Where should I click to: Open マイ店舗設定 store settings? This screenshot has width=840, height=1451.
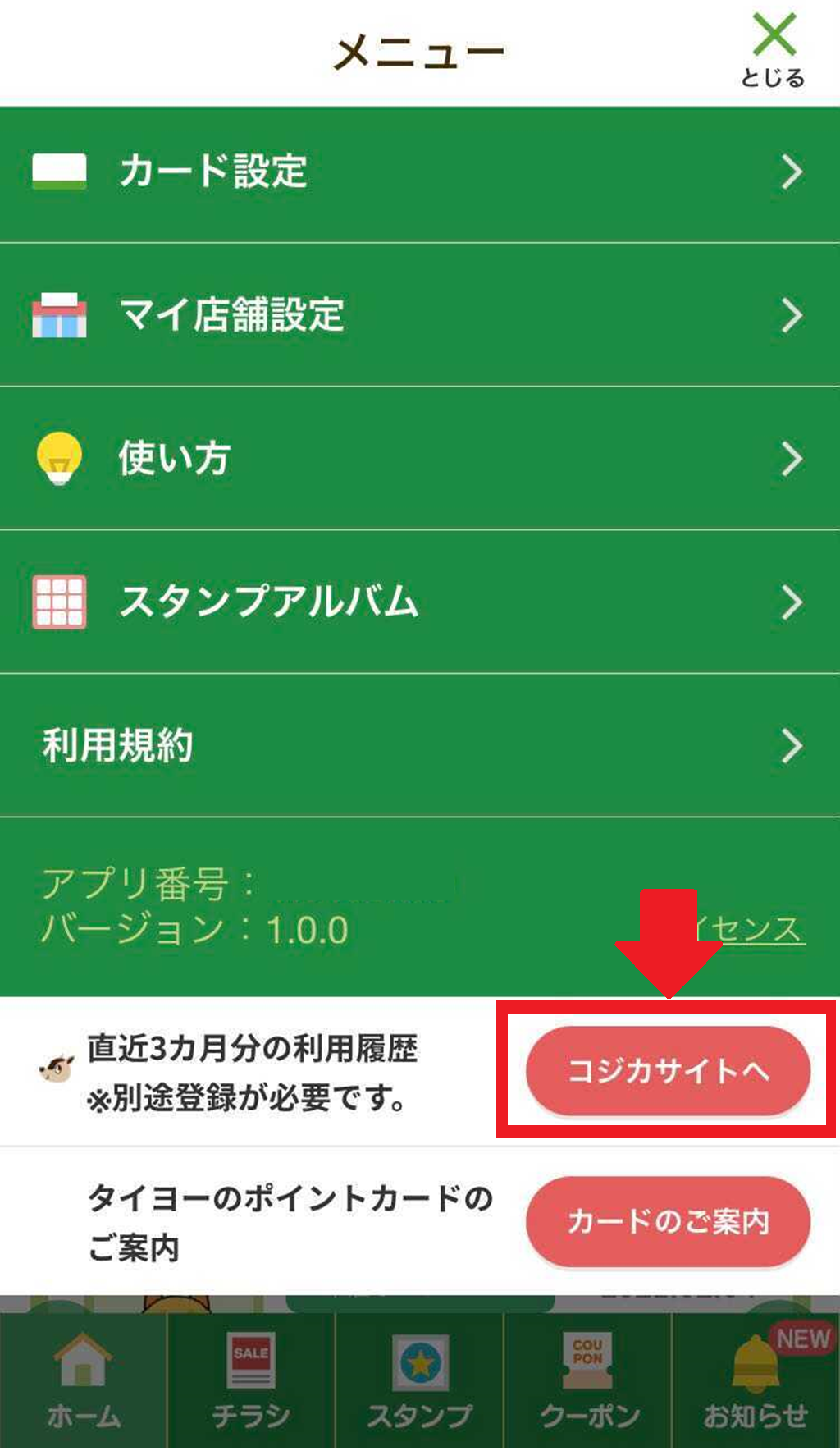pyautogui.click(x=420, y=315)
